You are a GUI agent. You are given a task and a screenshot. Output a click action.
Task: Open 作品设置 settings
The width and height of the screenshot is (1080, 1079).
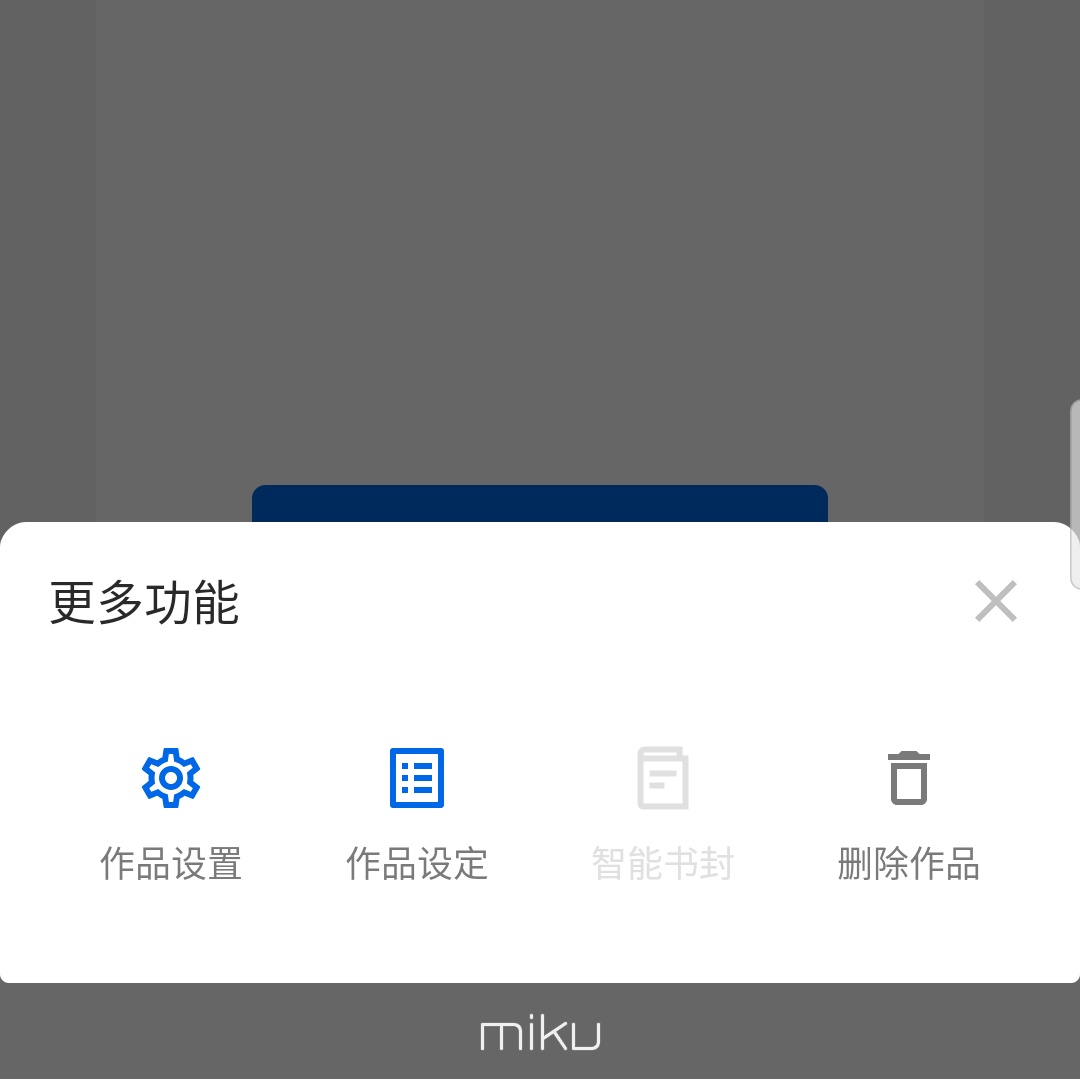pos(171,808)
